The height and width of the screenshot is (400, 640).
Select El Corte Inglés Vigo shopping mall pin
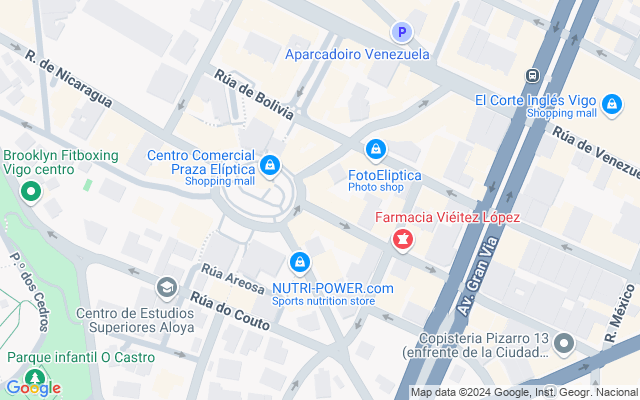click(x=612, y=102)
